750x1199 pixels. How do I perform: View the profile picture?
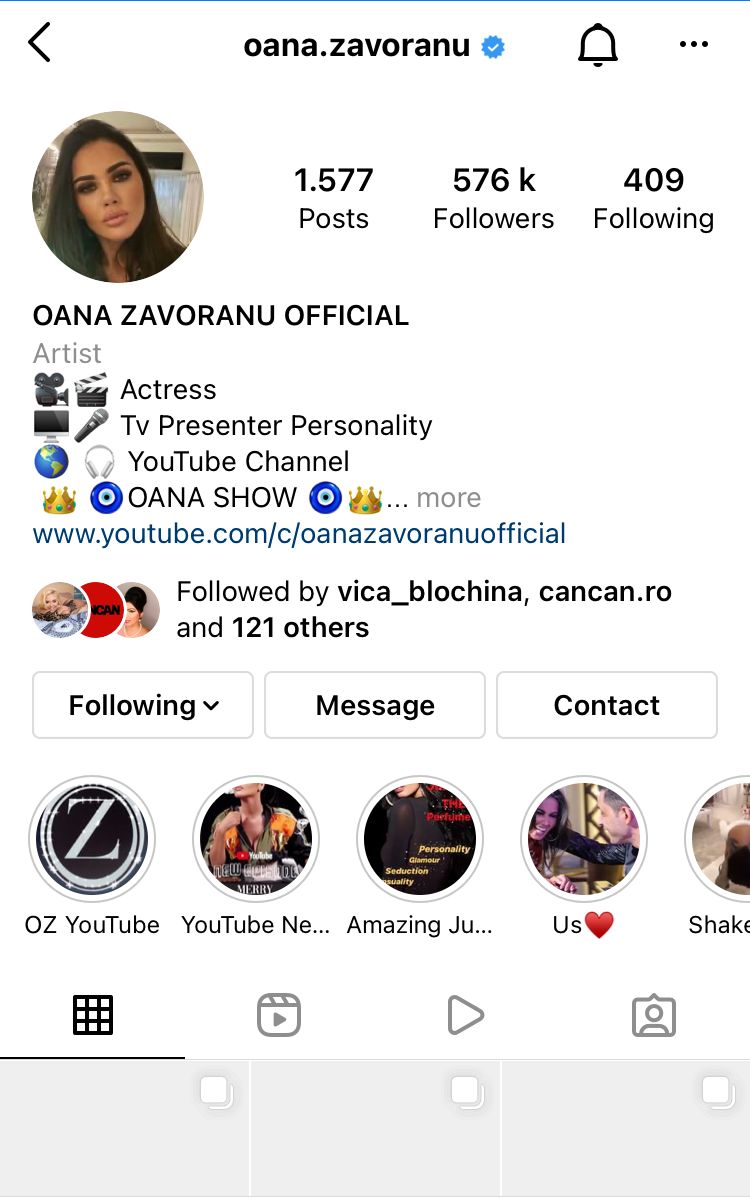point(118,197)
